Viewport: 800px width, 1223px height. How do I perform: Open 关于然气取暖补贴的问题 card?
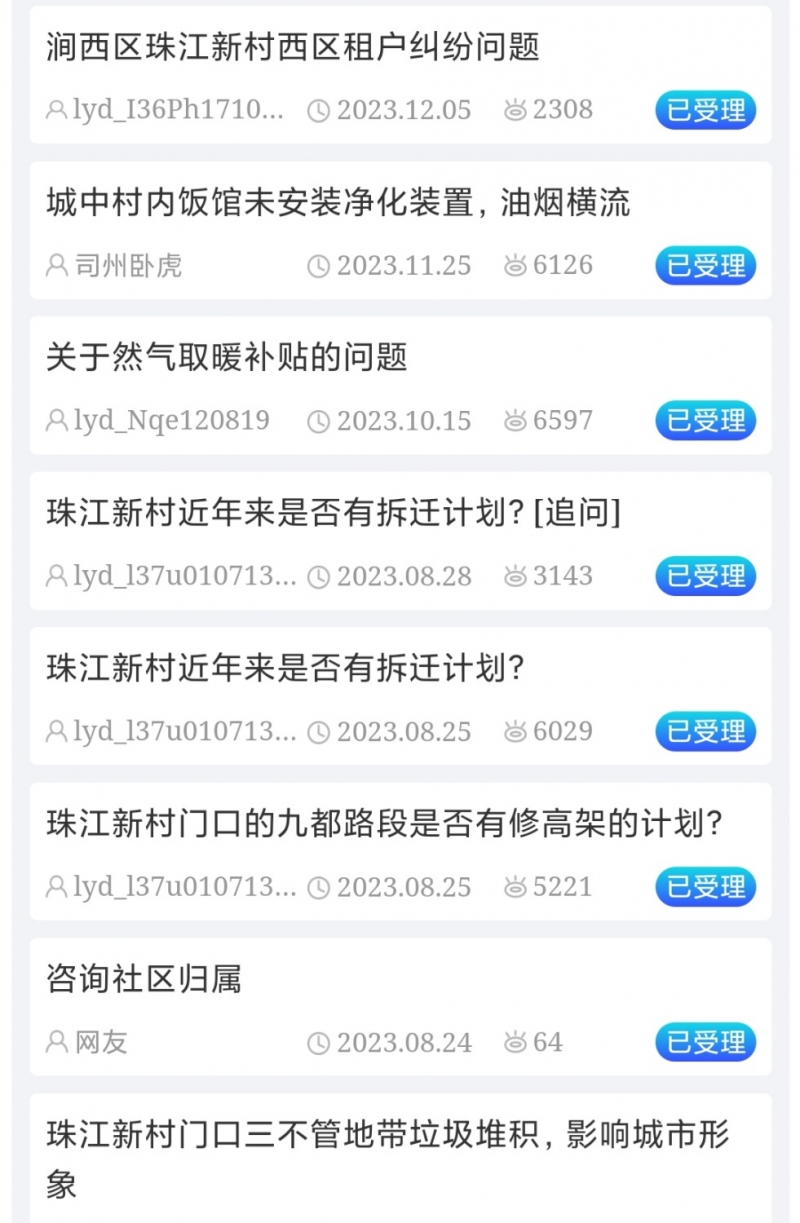pos(227,358)
